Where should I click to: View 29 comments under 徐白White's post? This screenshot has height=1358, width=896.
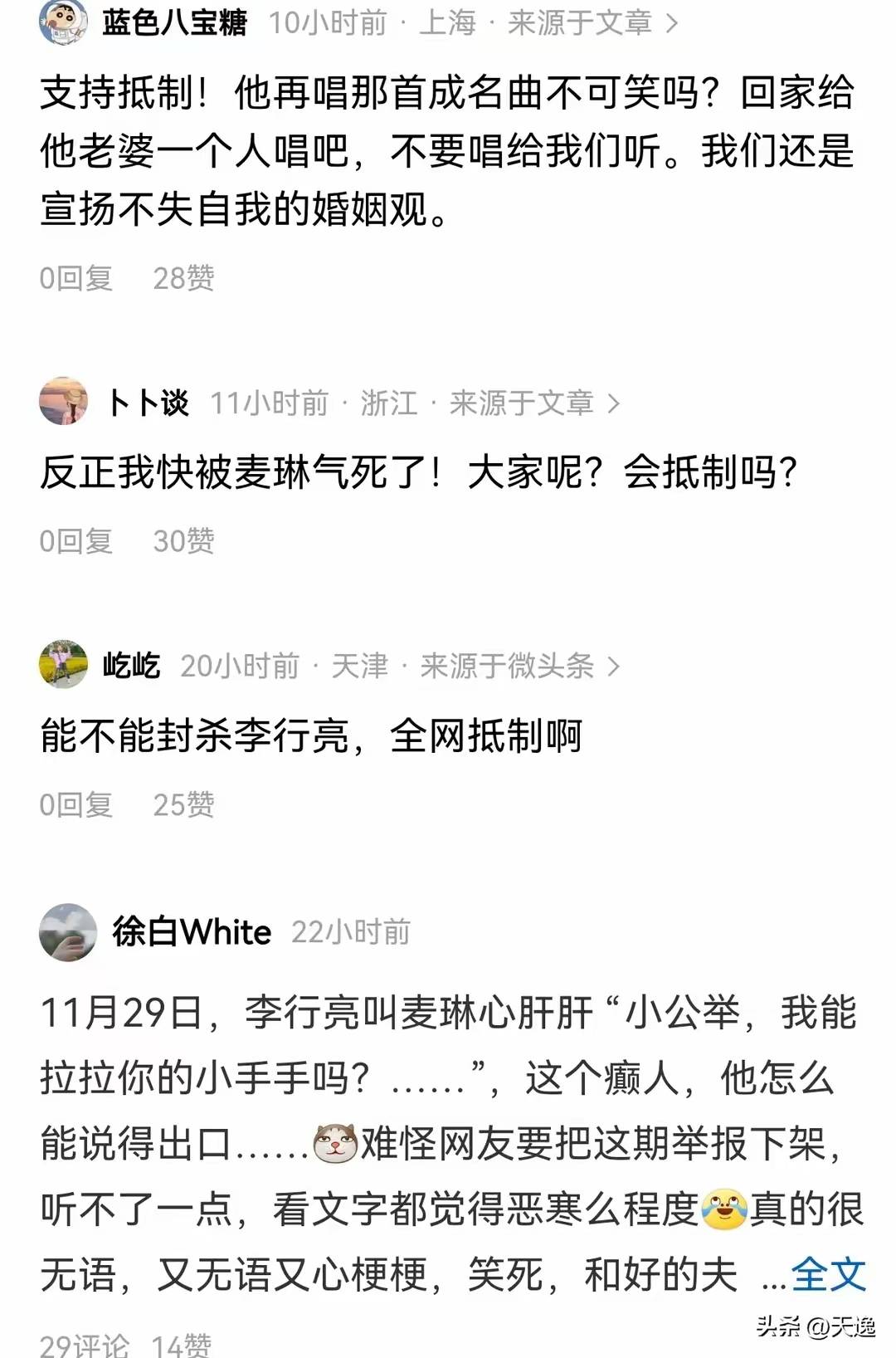[x=85, y=1345]
